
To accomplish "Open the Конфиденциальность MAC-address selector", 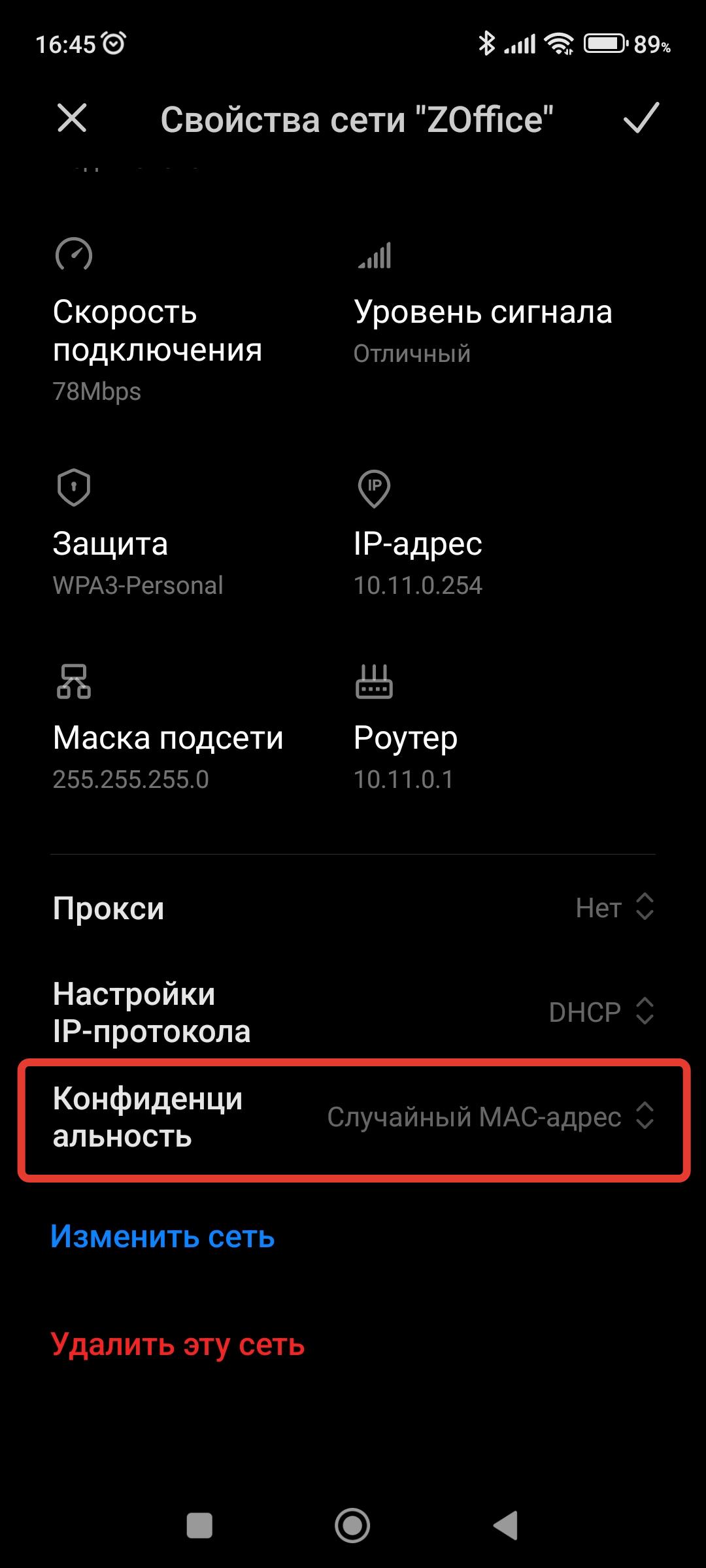I will pyautogui.click(x=490, y=1117).
